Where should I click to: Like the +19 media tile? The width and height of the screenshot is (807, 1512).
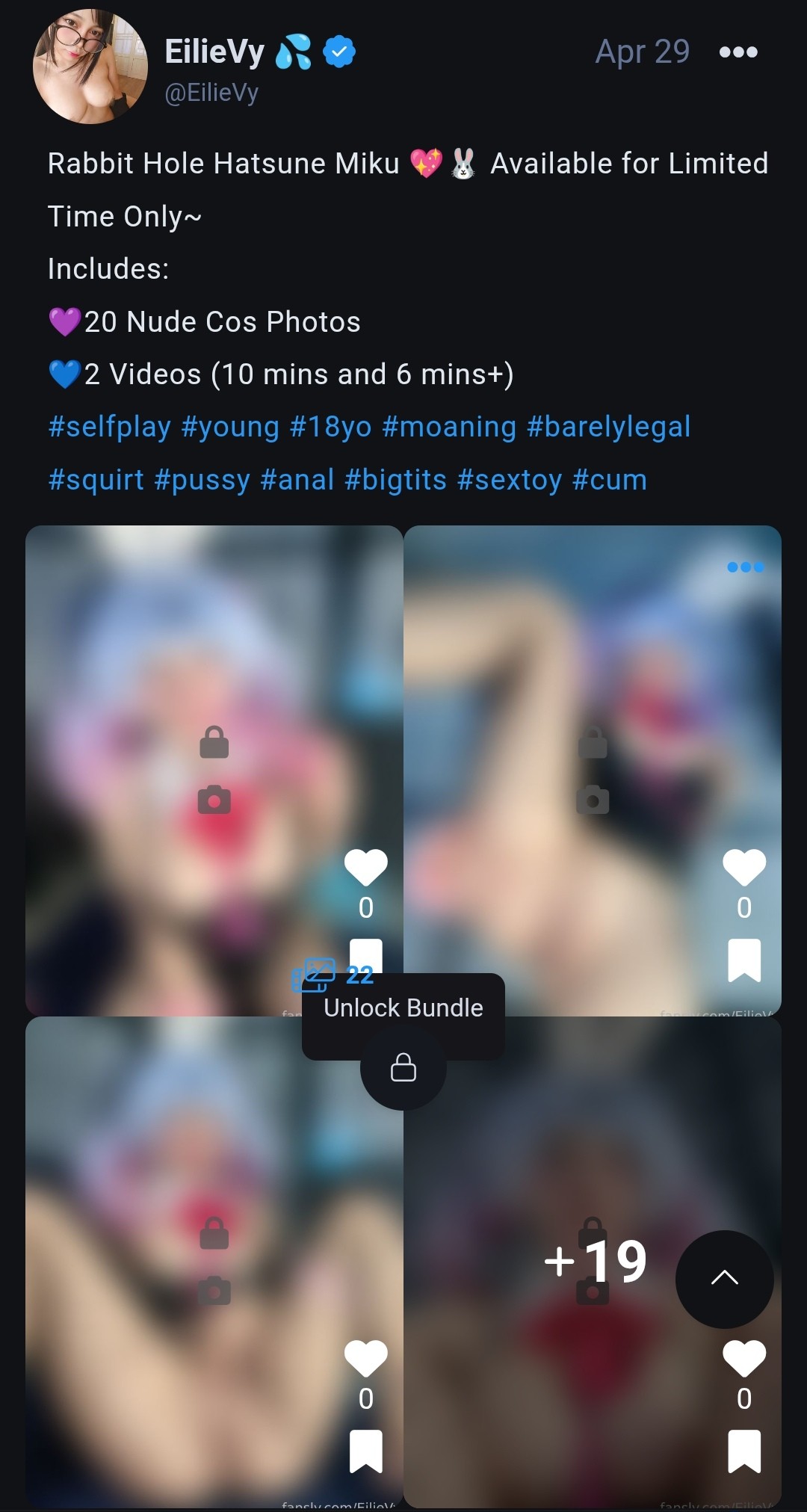[x=743, y=1358]
